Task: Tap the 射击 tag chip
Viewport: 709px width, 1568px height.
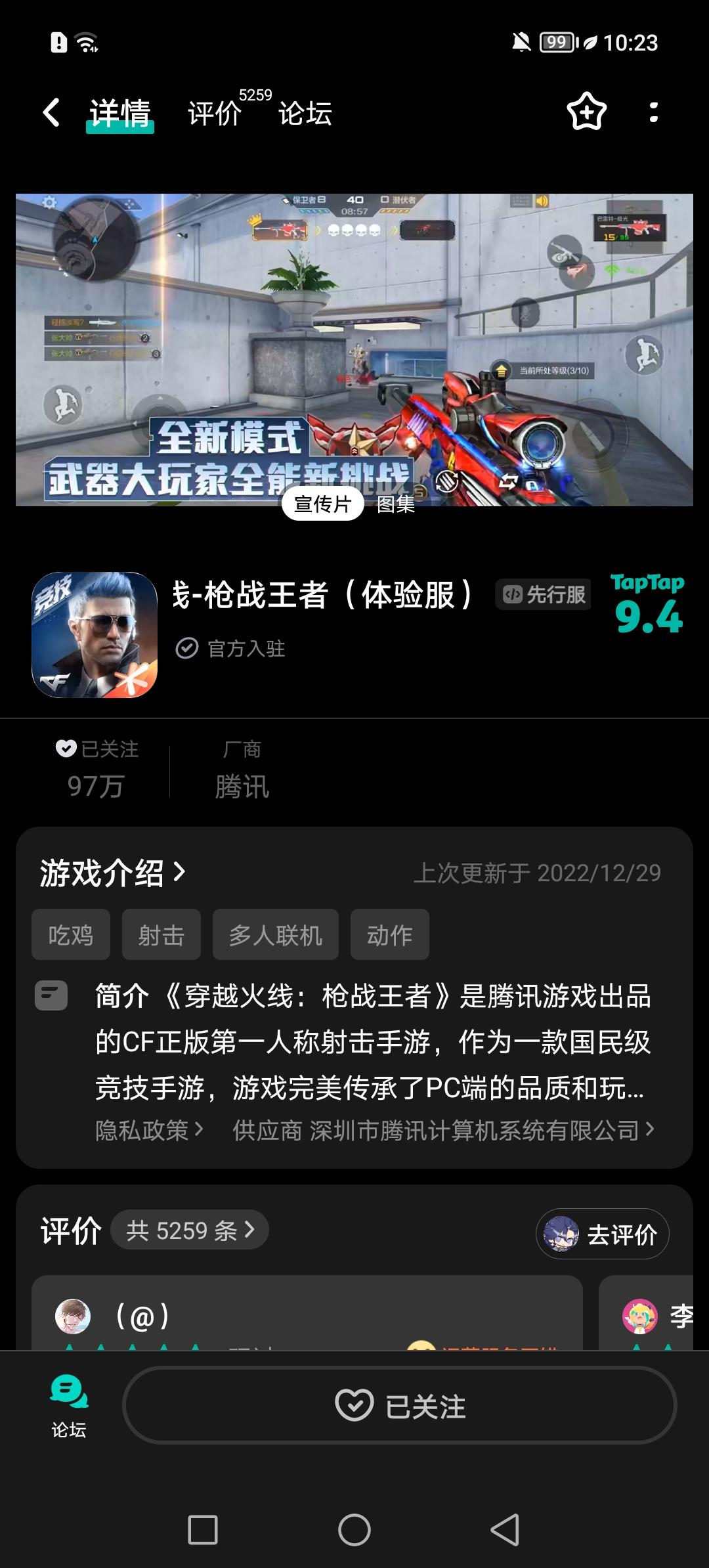Action: tap(161, 934)
